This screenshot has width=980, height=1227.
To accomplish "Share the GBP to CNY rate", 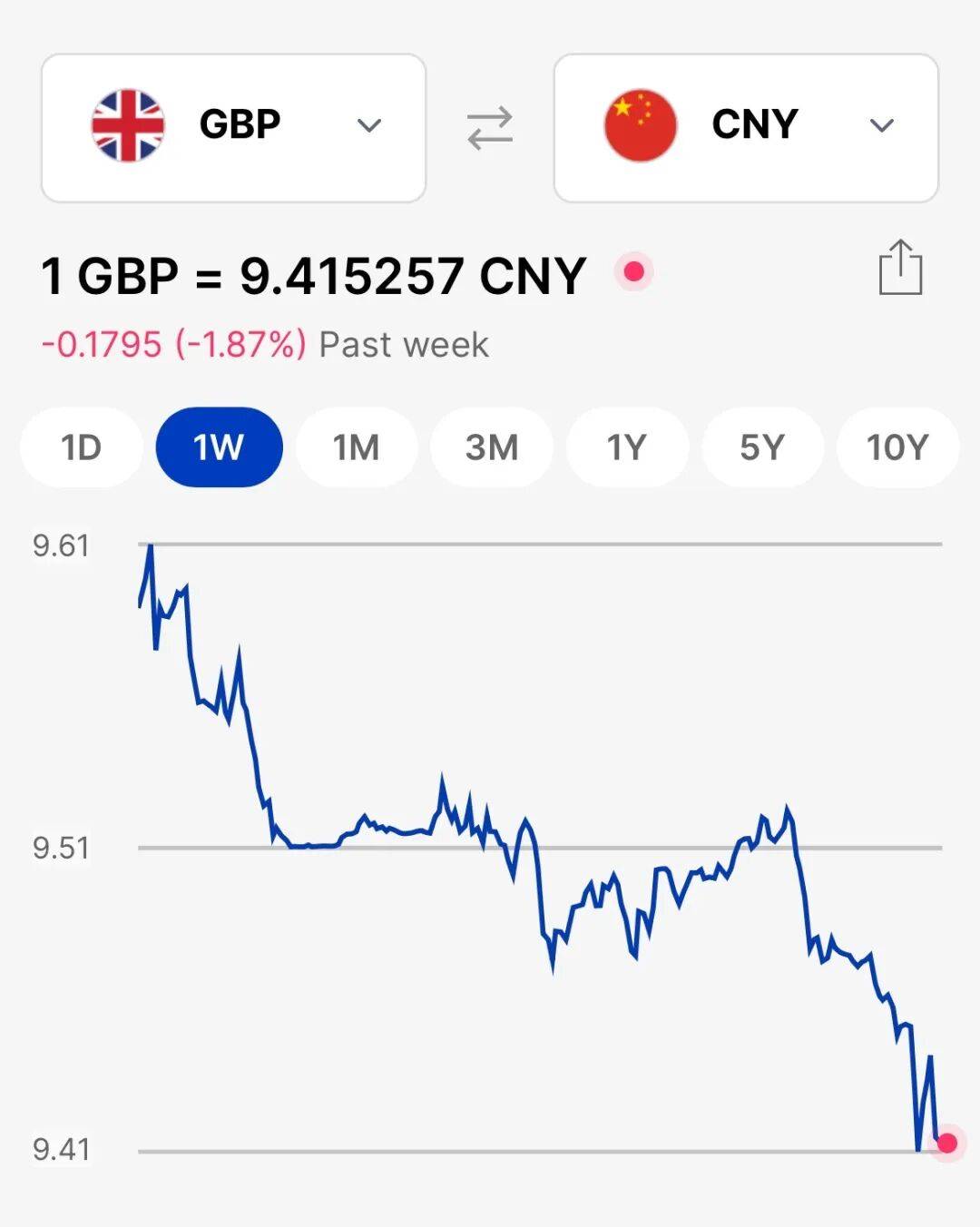I will pyautogui.click(x=900, y=269).
